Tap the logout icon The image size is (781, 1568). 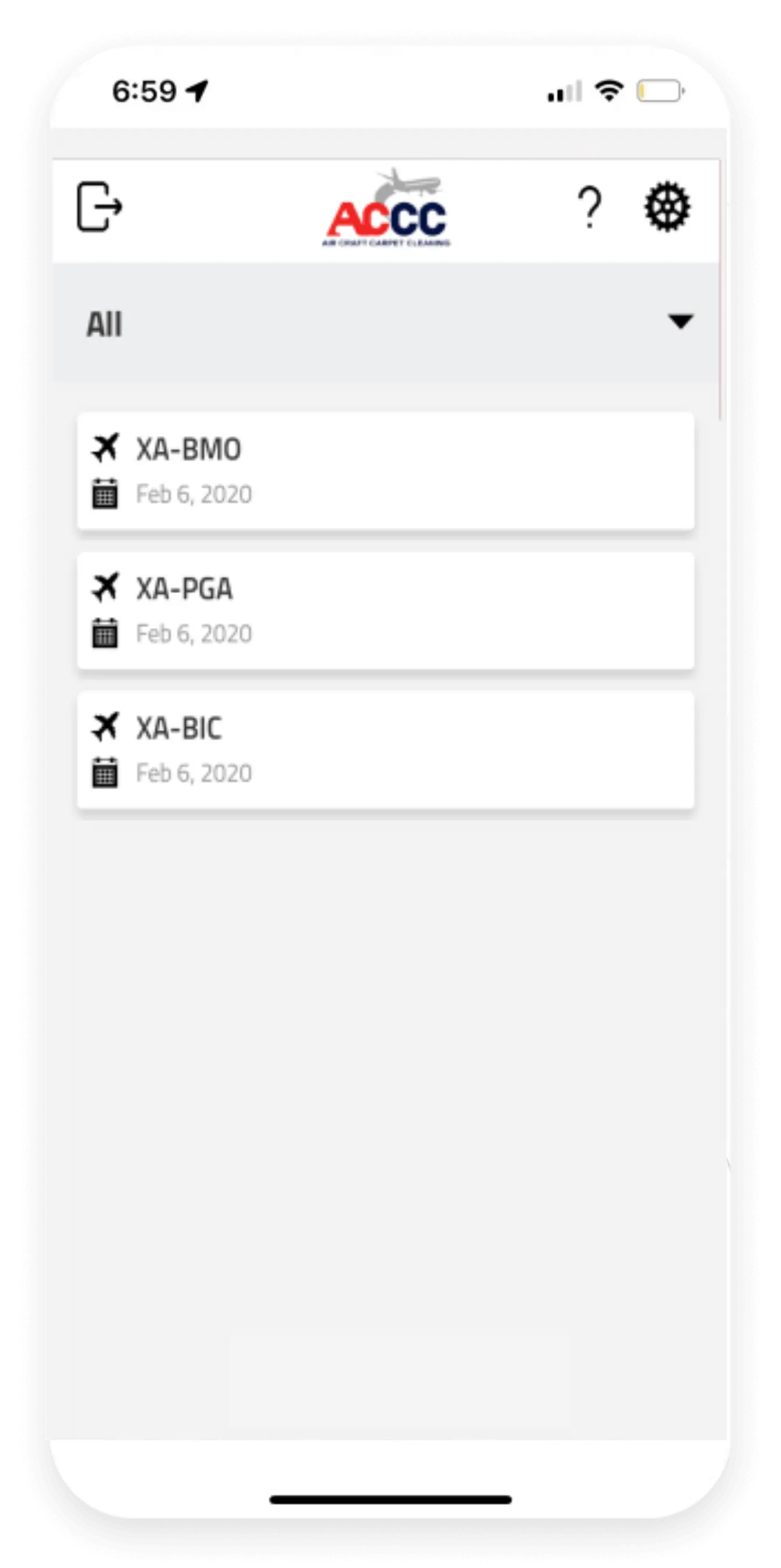click(99, 207)
